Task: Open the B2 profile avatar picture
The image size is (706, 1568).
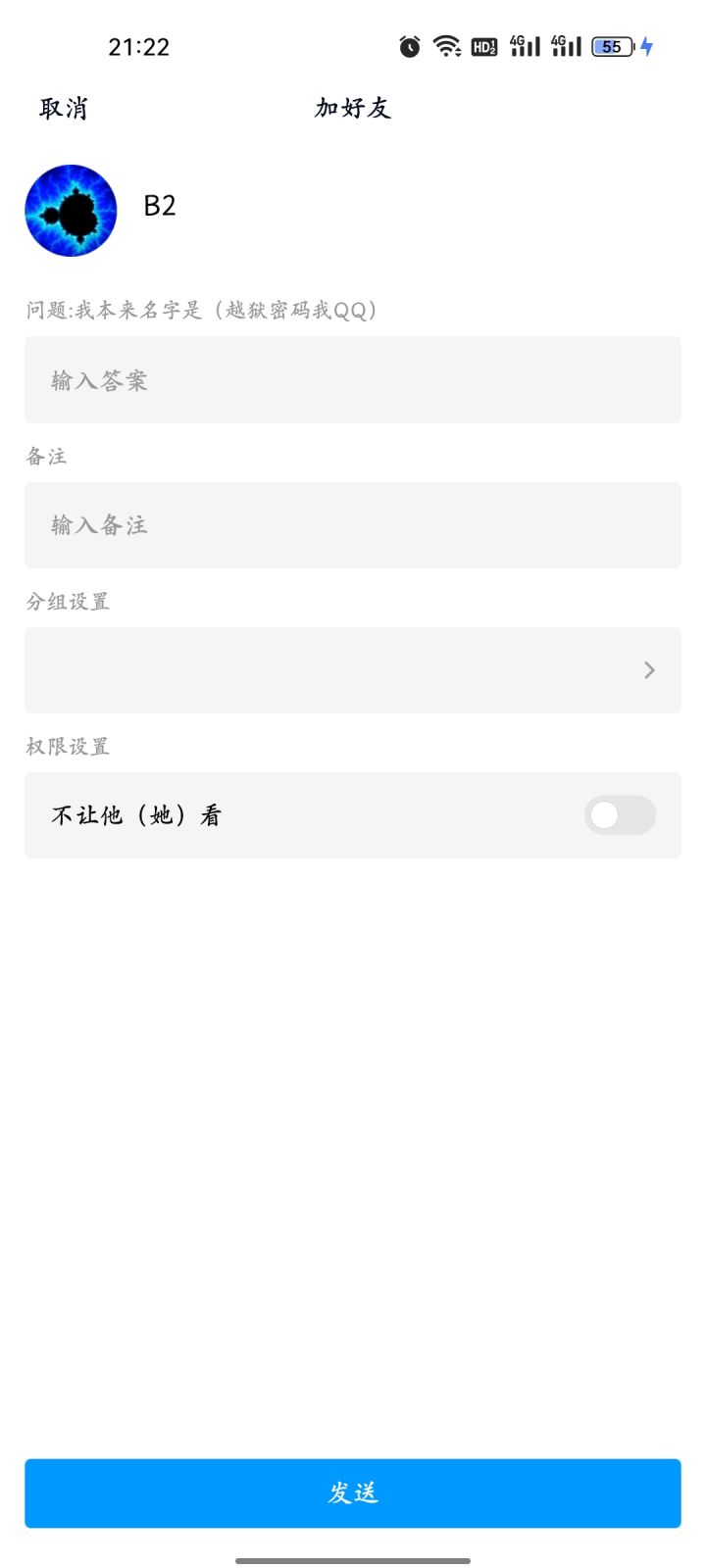Action: pyautogui.click(x=70, y=209)
